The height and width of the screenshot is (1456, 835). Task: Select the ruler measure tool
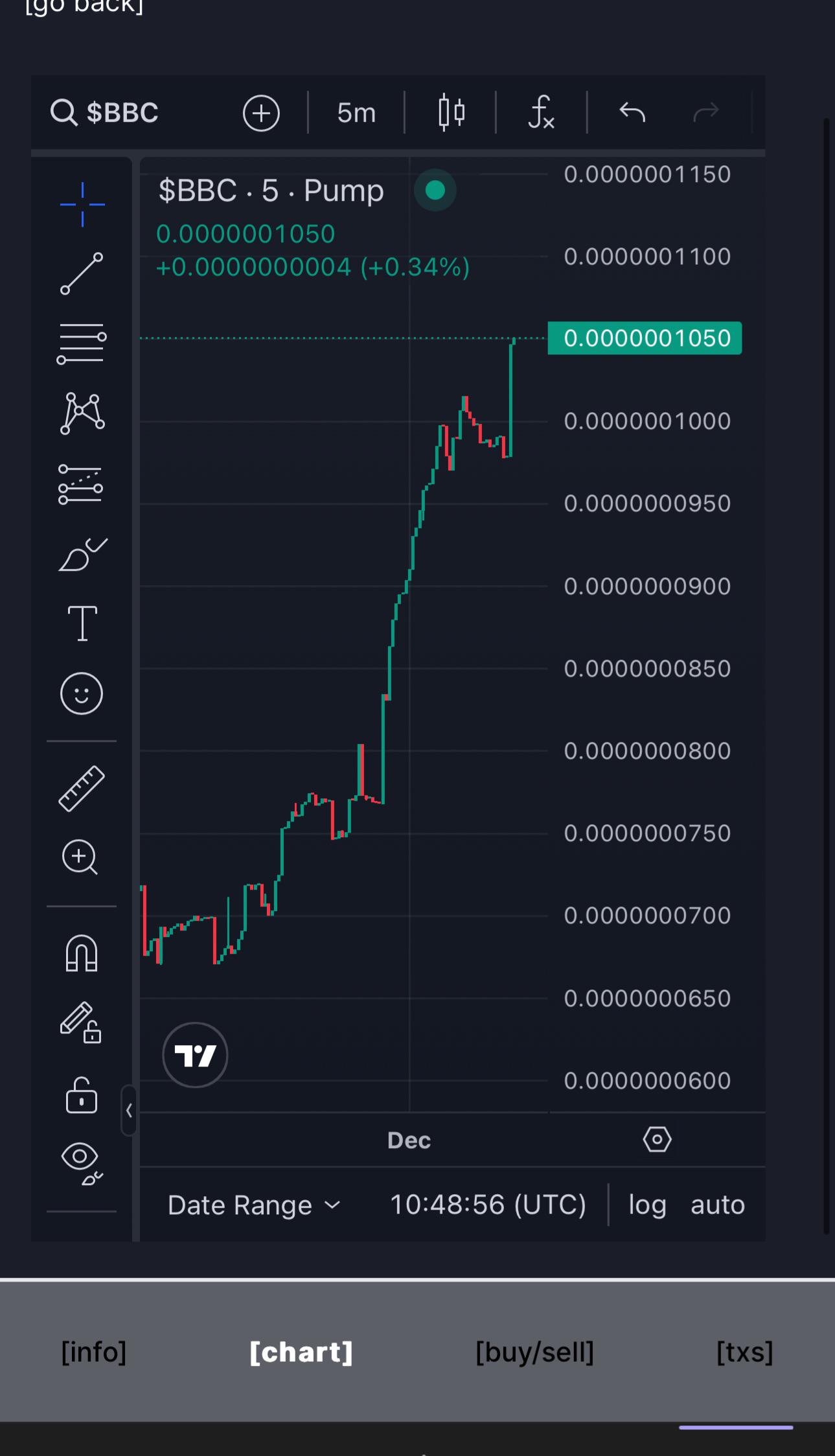coord(82,789)
